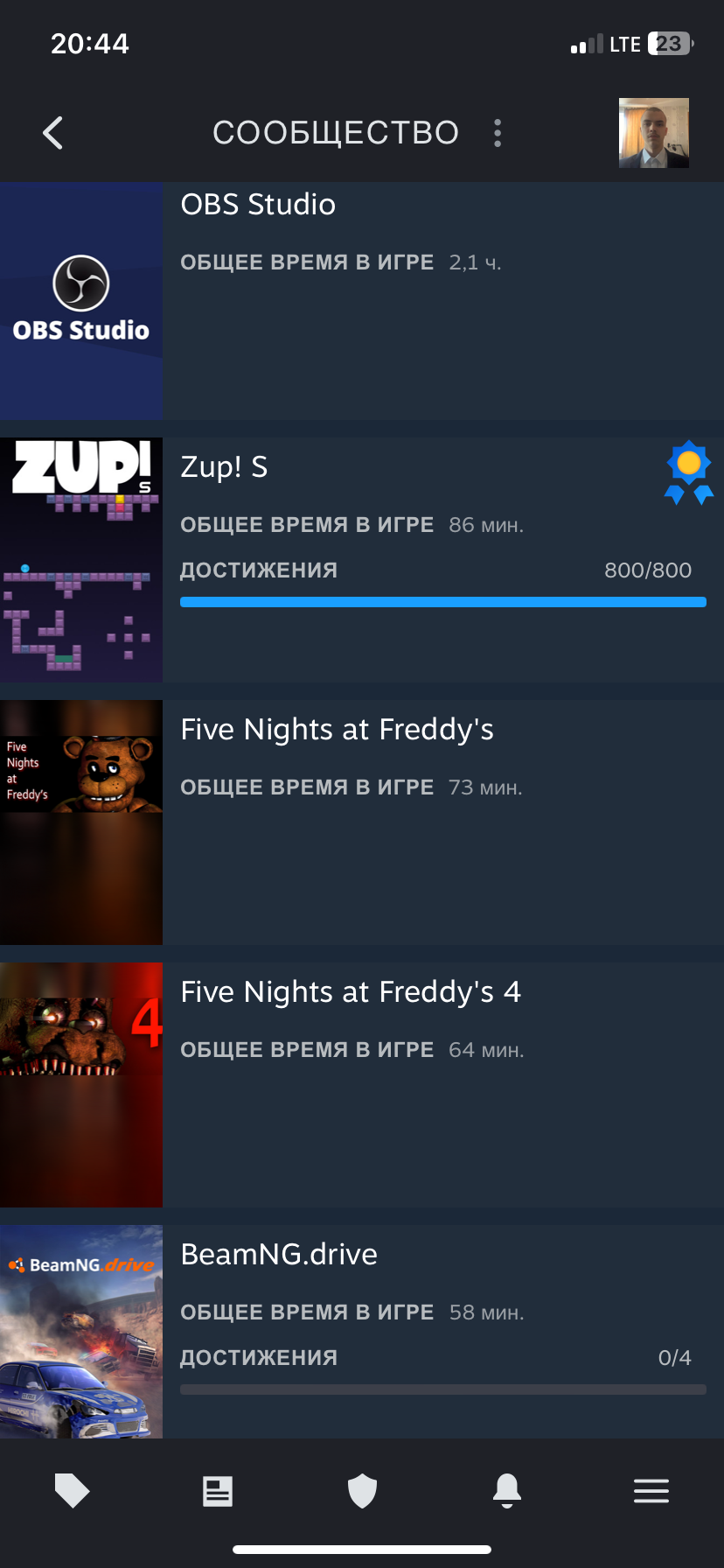This screenshot has width=724, height=1568.
Task: Open the OBS Studio entry
Action: coord(362,301)
